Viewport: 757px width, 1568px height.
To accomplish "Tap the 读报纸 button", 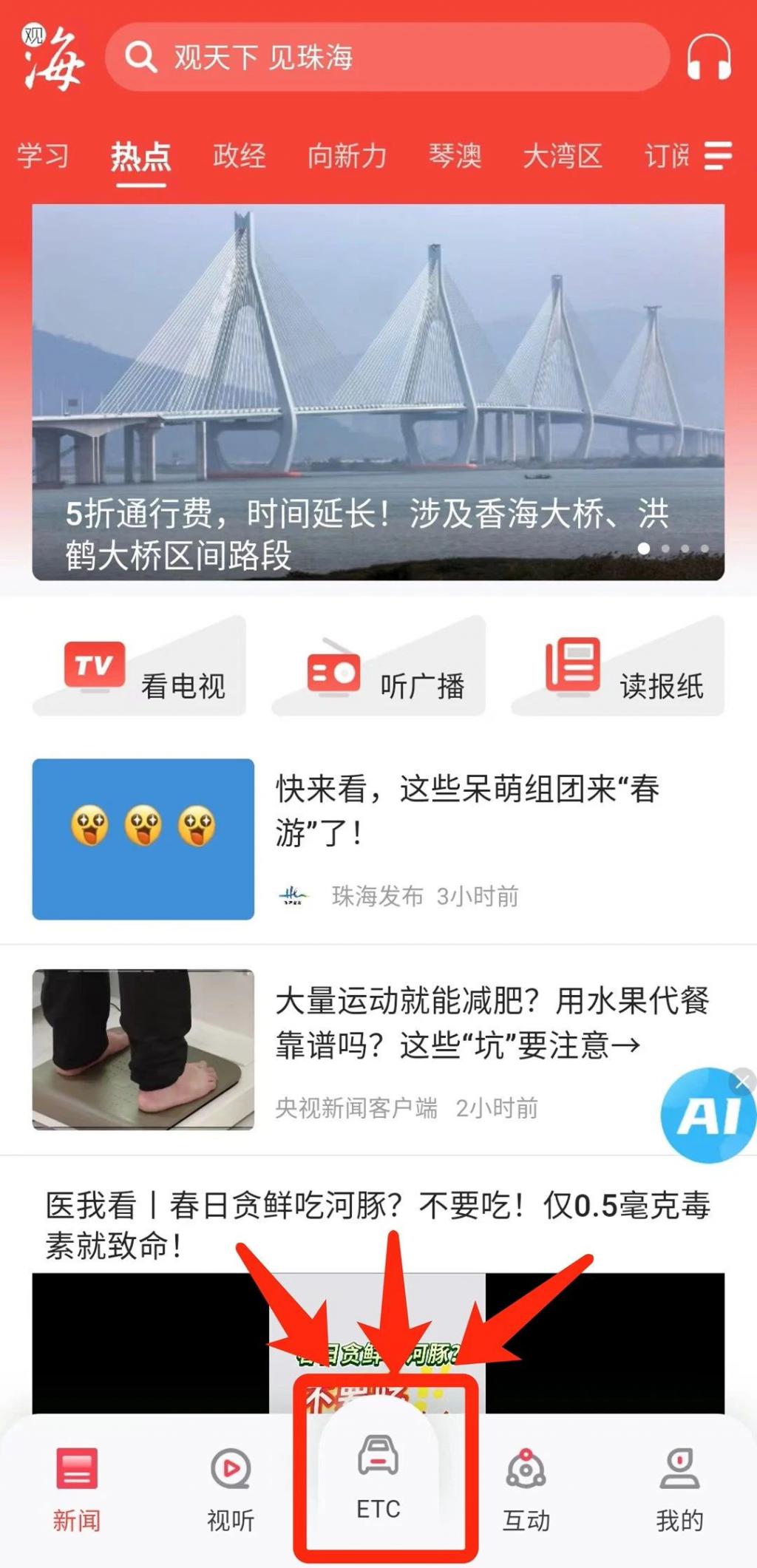I will (x=617, y=668).
